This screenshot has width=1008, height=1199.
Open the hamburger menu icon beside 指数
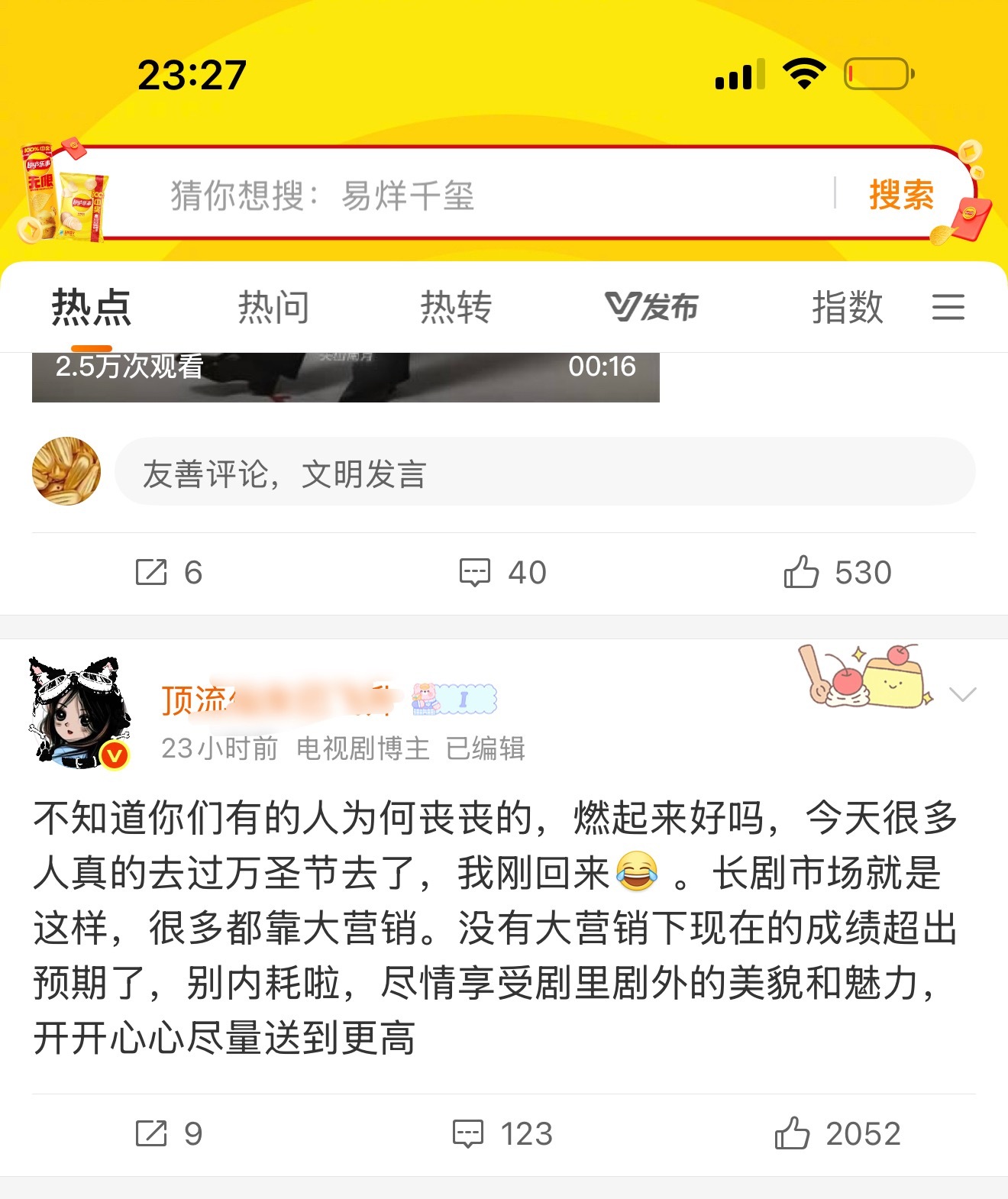[x=947, y=307]
